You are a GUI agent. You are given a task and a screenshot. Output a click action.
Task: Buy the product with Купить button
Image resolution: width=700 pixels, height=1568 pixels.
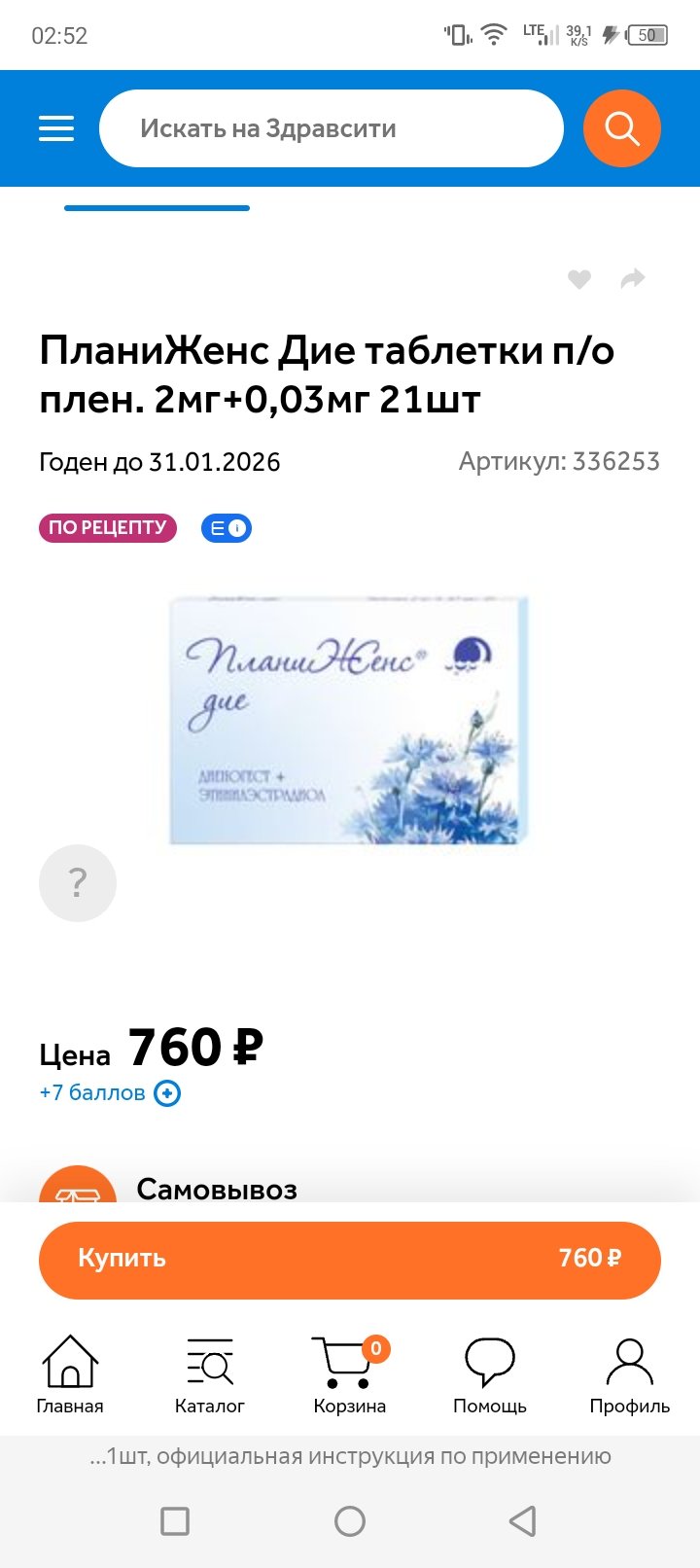(x=350, y=1260)
